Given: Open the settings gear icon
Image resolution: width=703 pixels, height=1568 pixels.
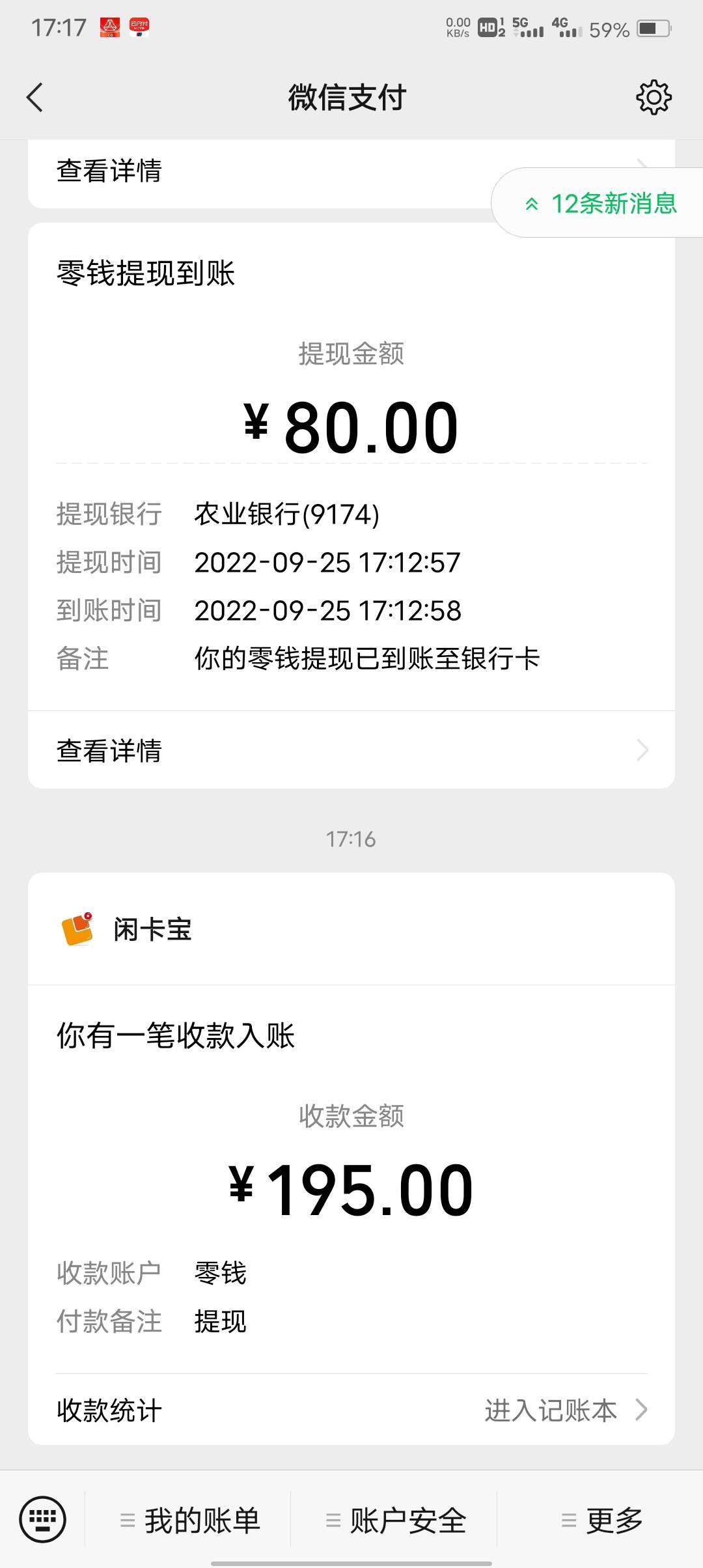Looking at the screenshot, I should pyautogui.click(x=653, y=98).
